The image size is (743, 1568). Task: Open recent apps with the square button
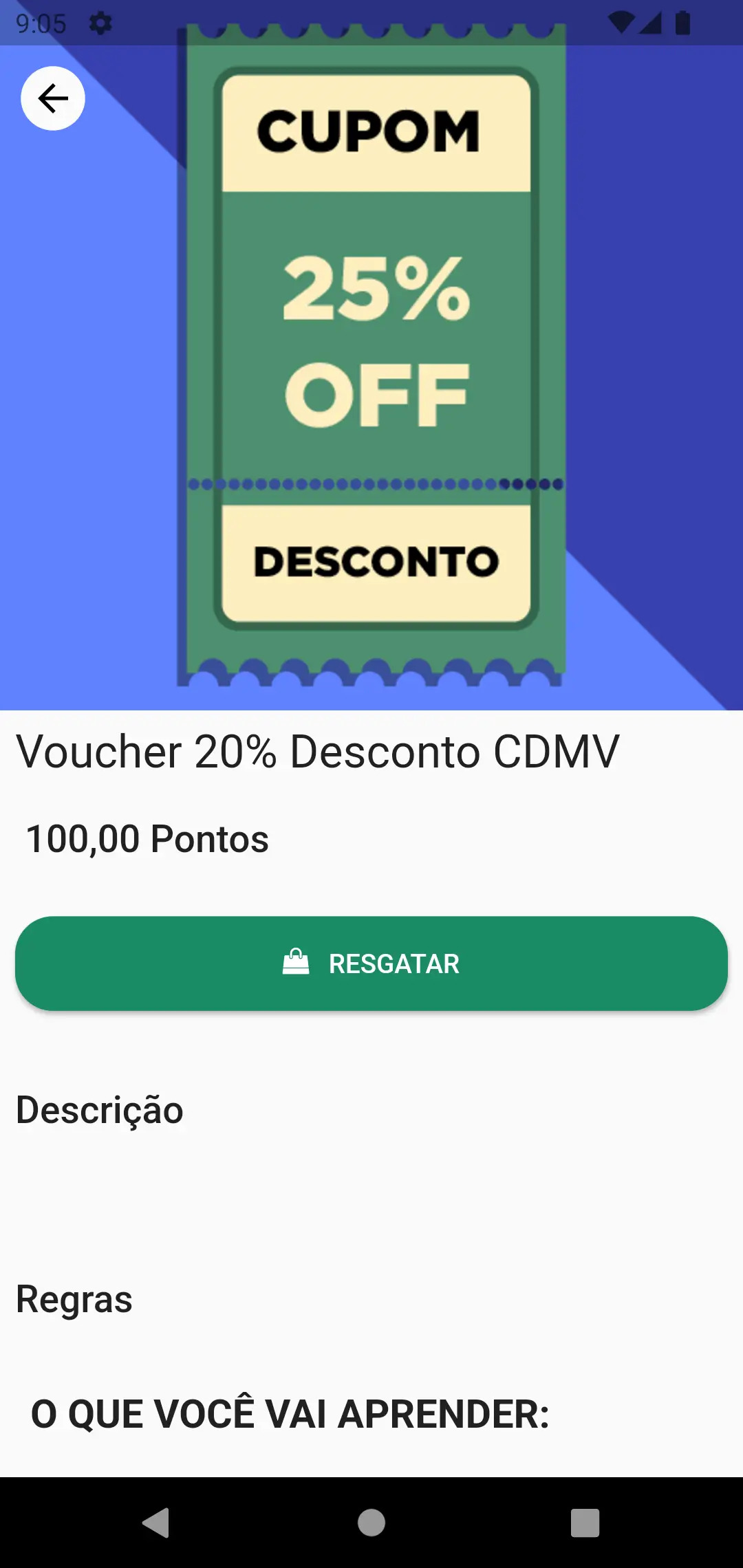585,1523
